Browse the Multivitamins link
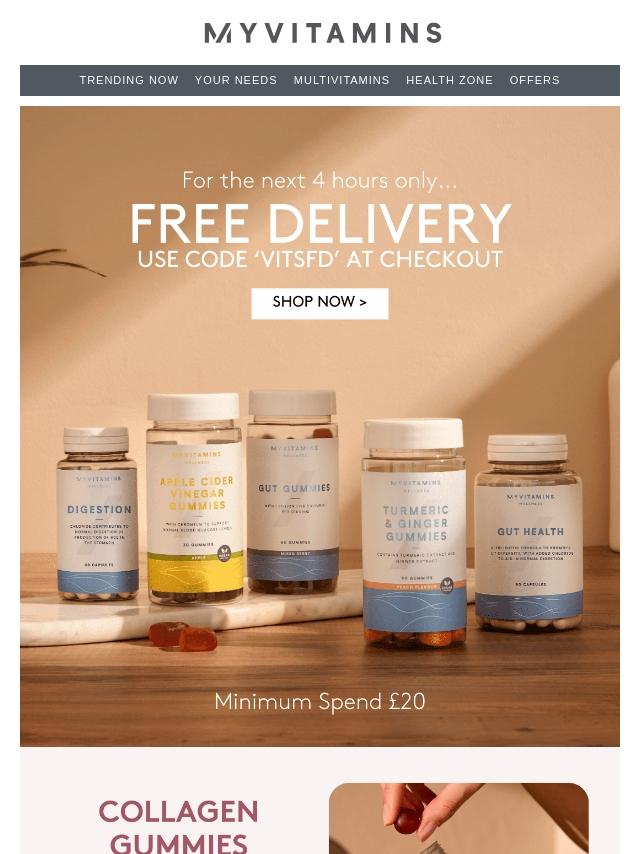 [x=341, y=80]
